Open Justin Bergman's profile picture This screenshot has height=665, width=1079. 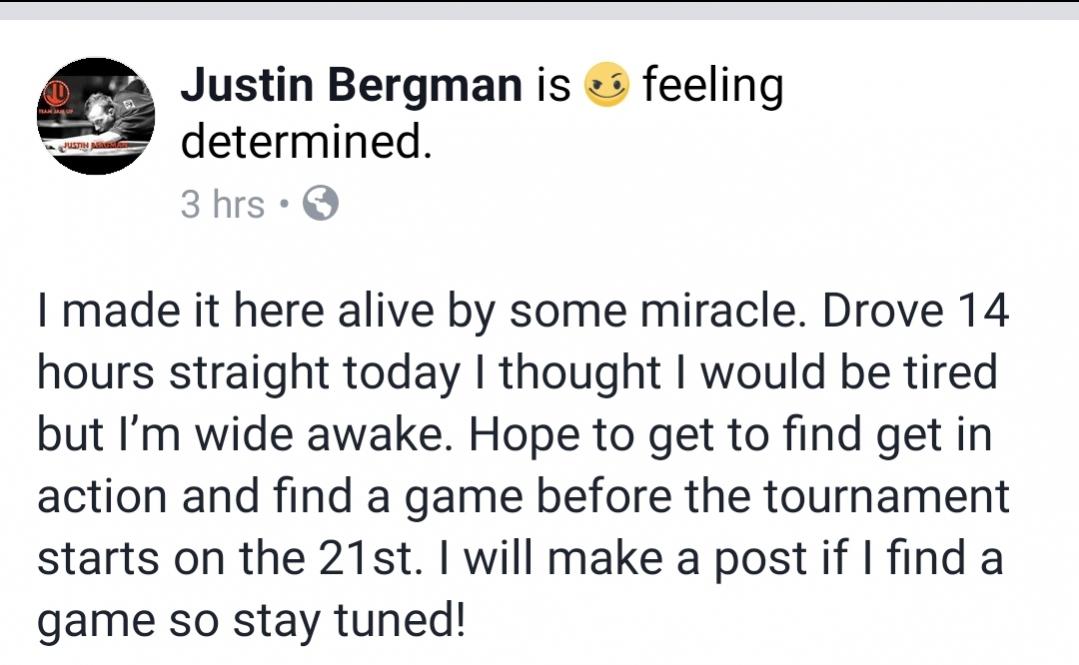coord(97,117)
